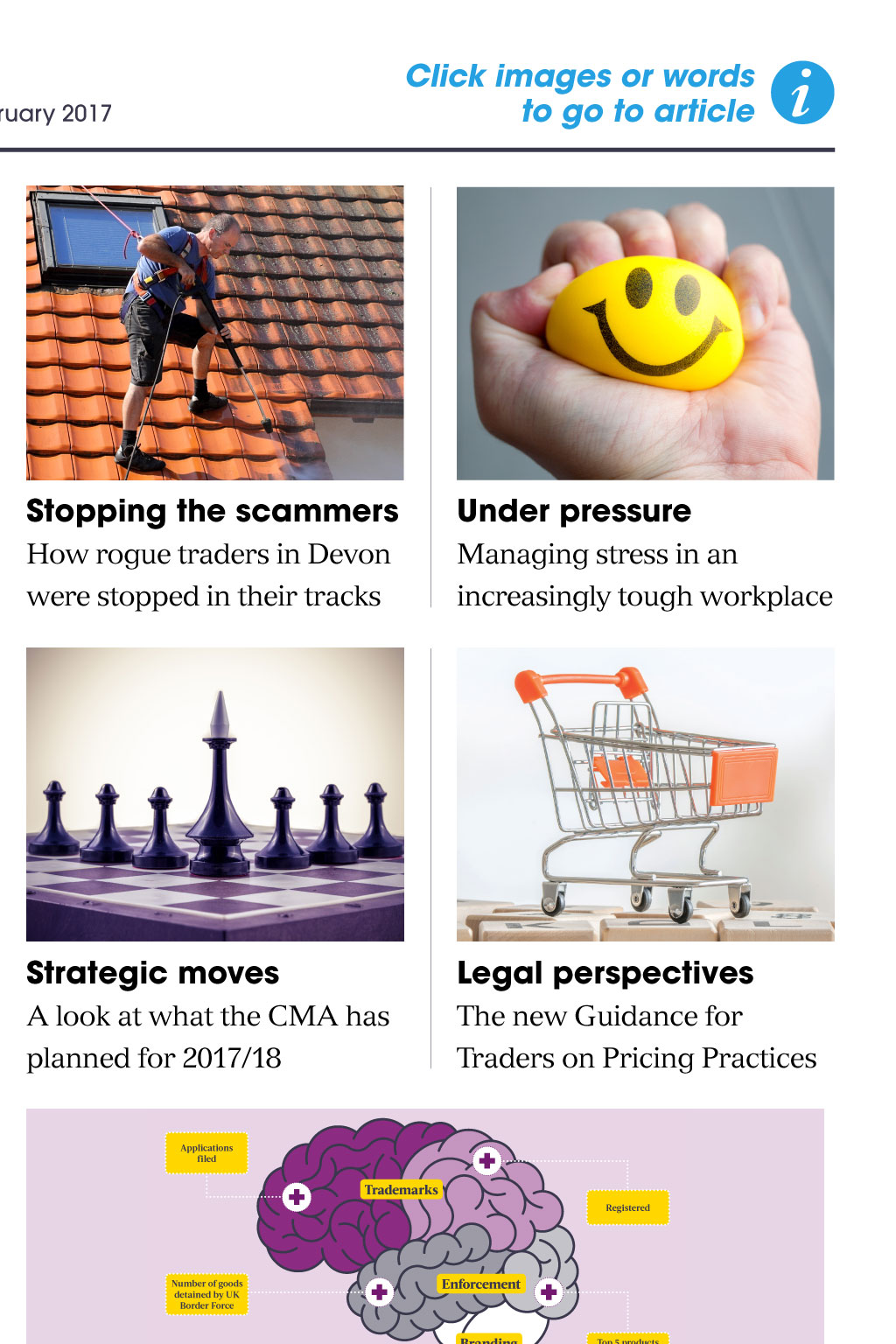Open the Stopping the scammers article image
Viewport: 896px width, 1344px height.
(x=214, y=332)
